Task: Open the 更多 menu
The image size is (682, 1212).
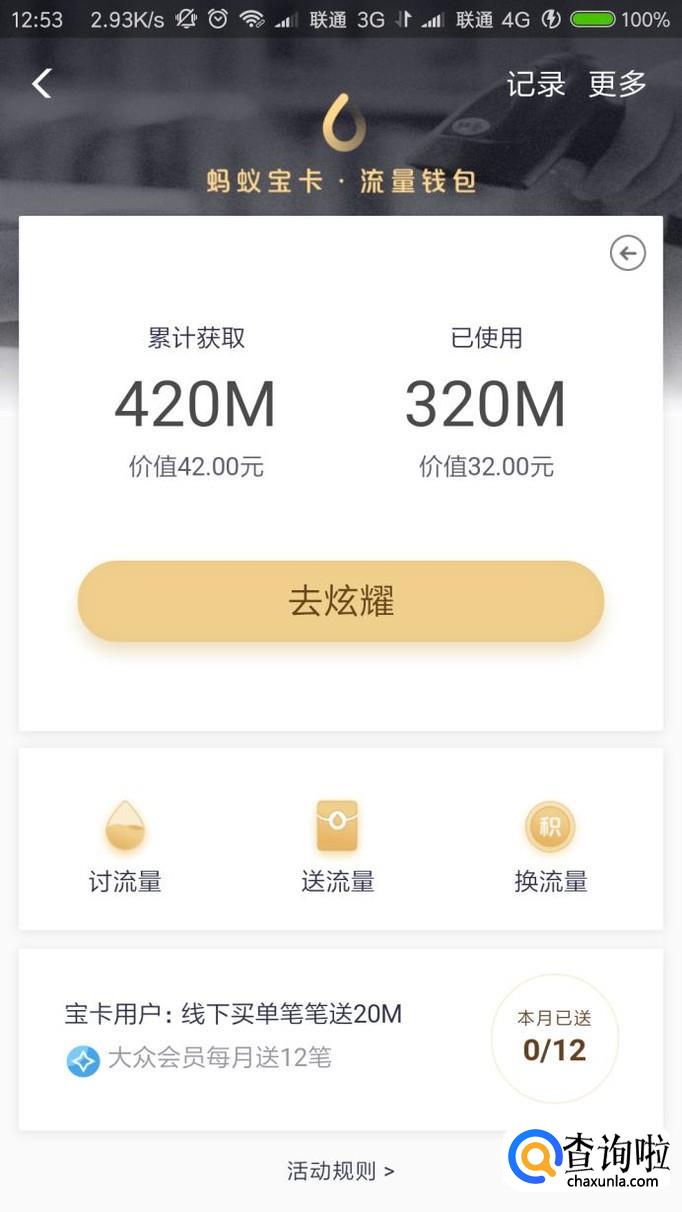Action: click(x=617, y=84)
